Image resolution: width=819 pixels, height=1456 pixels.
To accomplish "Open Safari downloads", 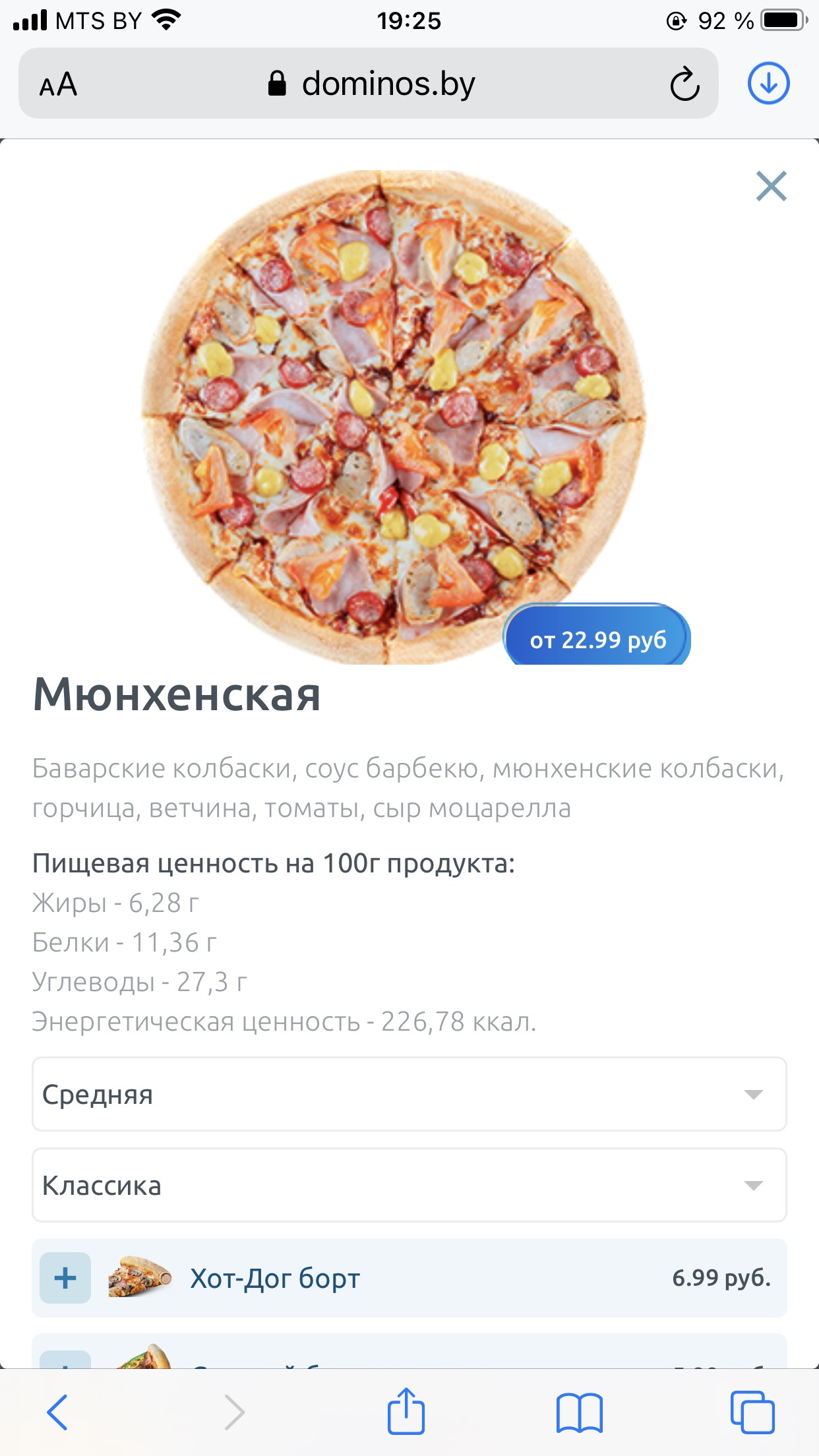I will point(768,84).
